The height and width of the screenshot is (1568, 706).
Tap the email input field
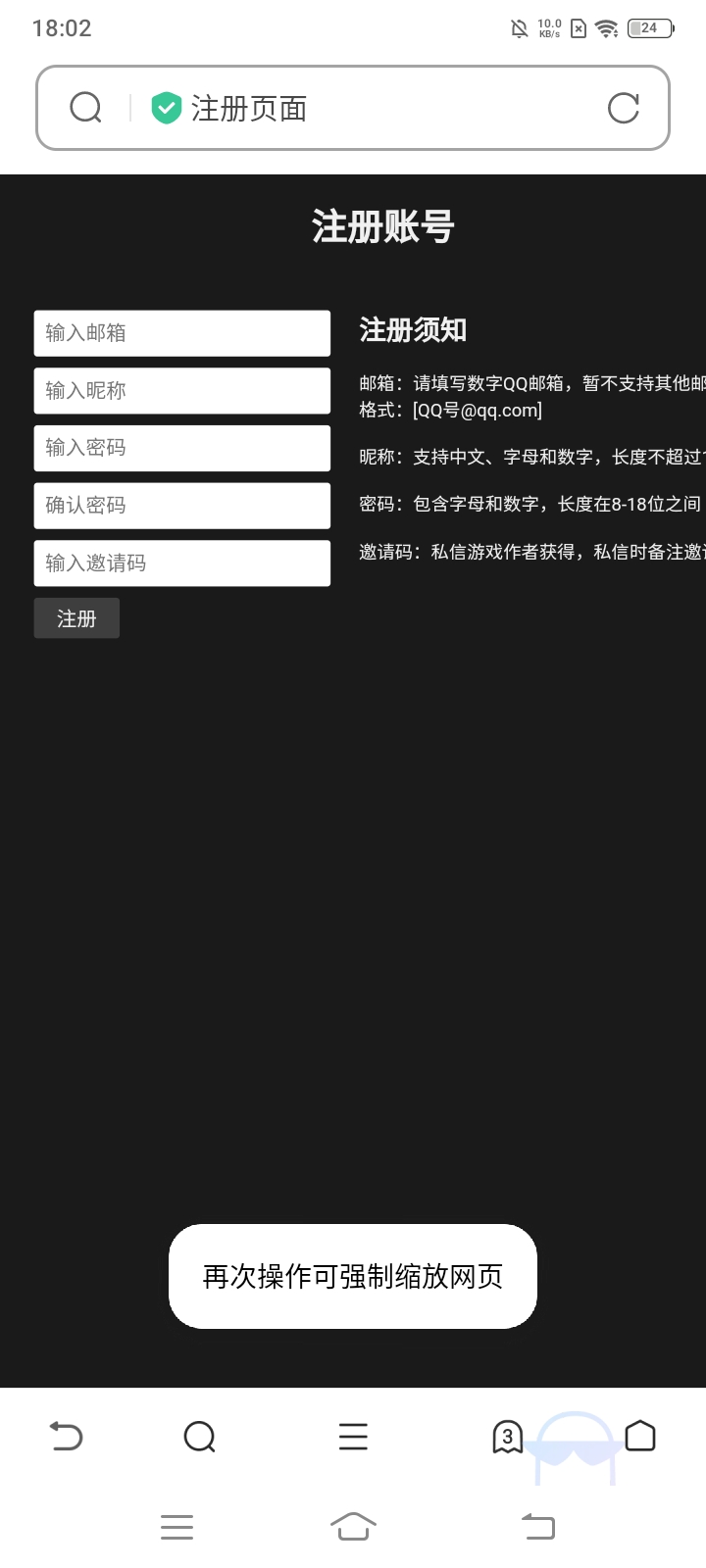(181, 333)
